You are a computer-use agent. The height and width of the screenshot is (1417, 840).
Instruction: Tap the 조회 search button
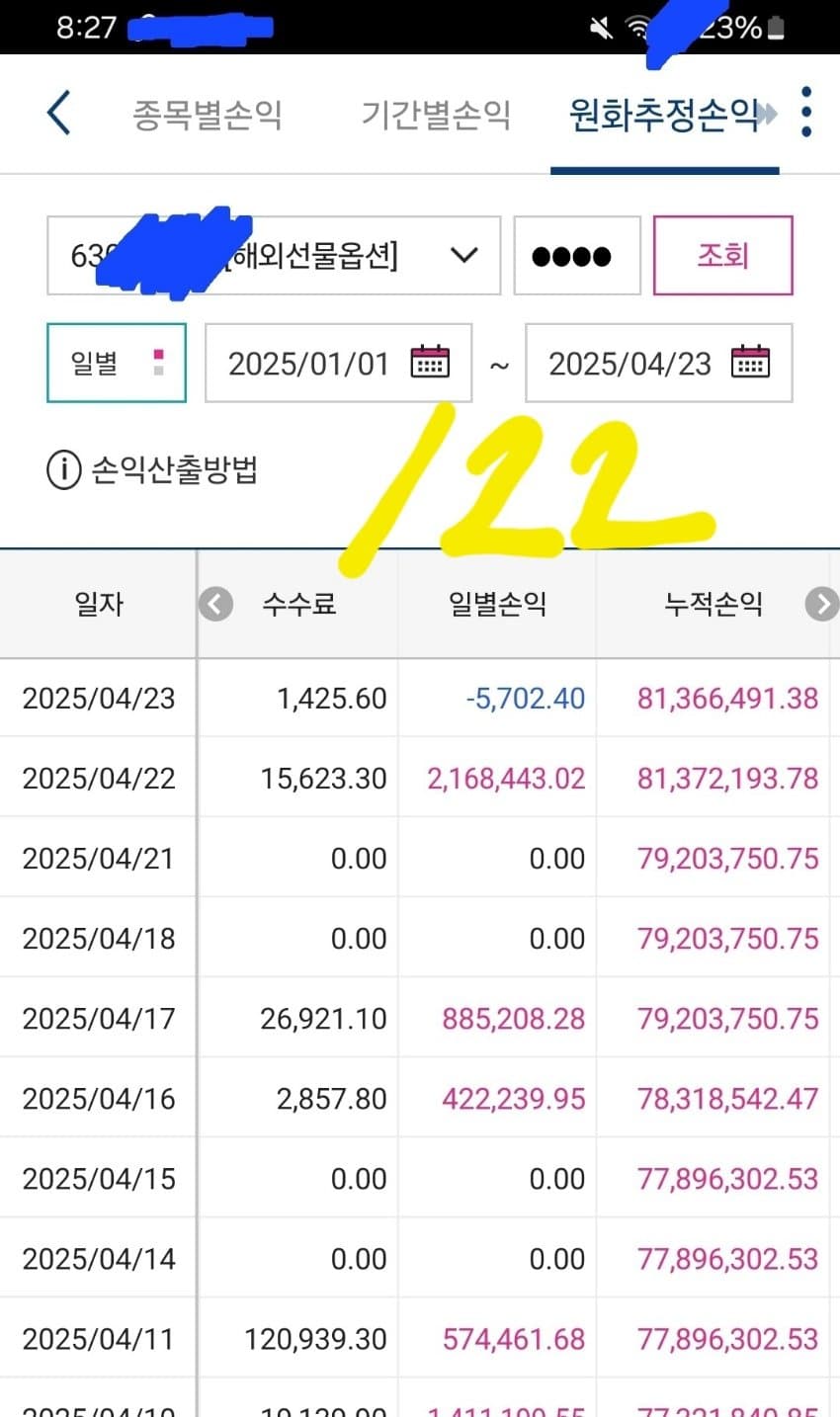[722, 256]
